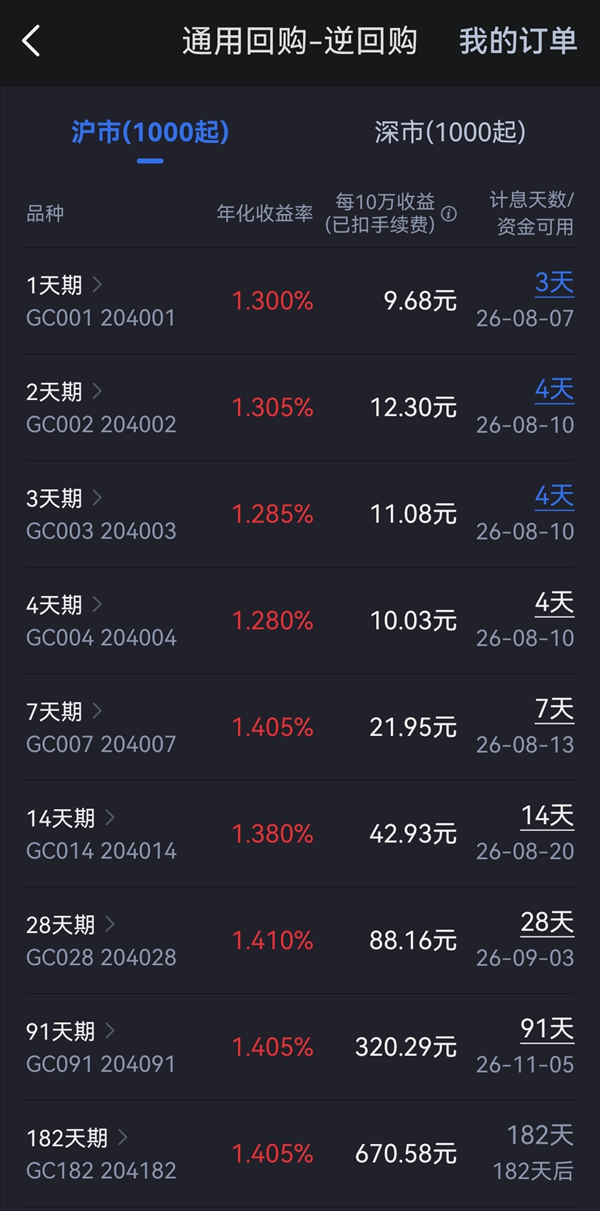
Task: Open the 182天期 GC182 row
Action: click(300, 1154)
